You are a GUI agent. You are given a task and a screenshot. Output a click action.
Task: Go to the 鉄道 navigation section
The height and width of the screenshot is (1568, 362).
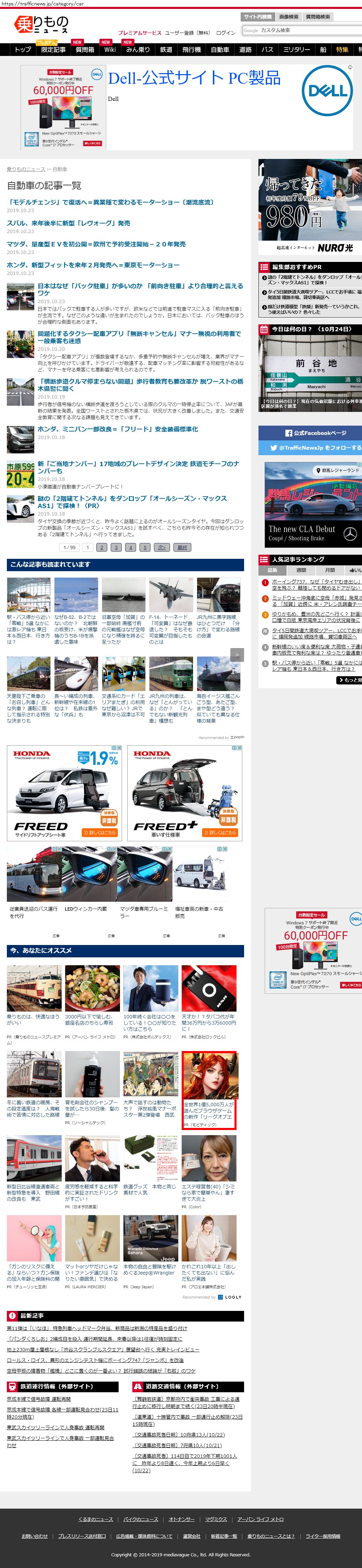click(166, 50)
